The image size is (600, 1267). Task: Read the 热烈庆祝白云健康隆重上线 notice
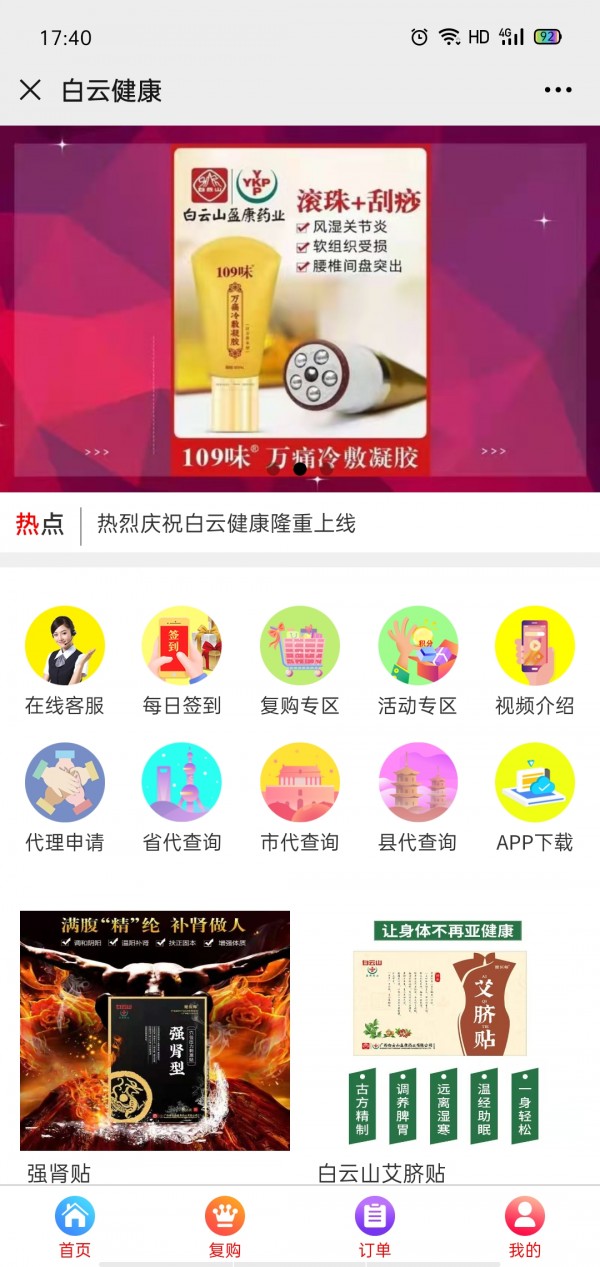pos(226,524)
